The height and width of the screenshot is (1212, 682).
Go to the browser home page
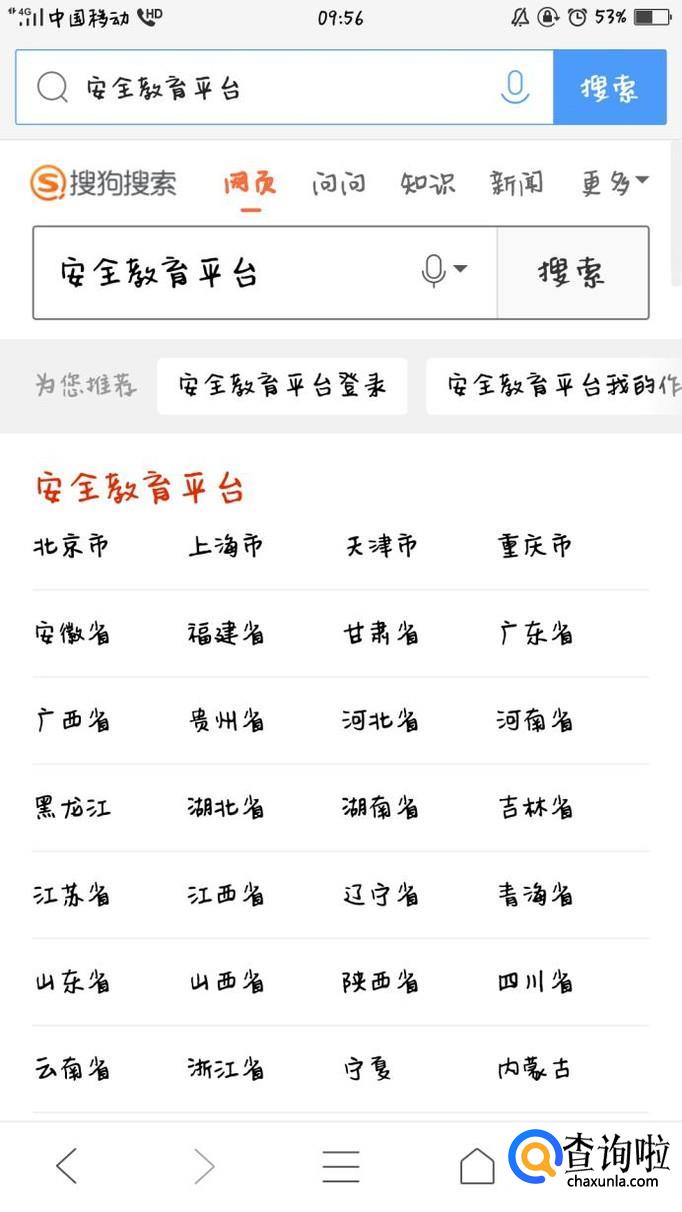pos(477,1166)
